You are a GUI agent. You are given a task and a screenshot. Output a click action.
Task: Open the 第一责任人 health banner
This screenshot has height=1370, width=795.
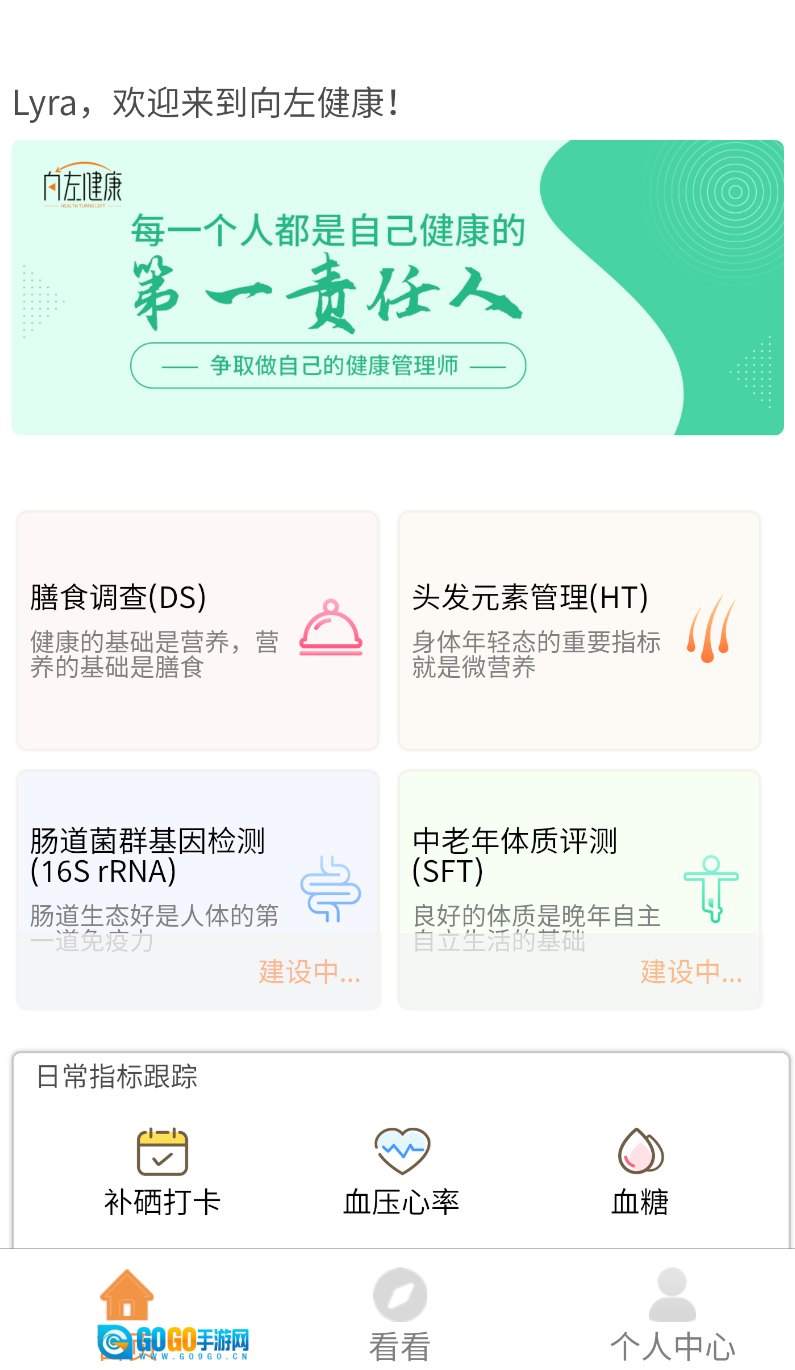[x=397, y=288]
